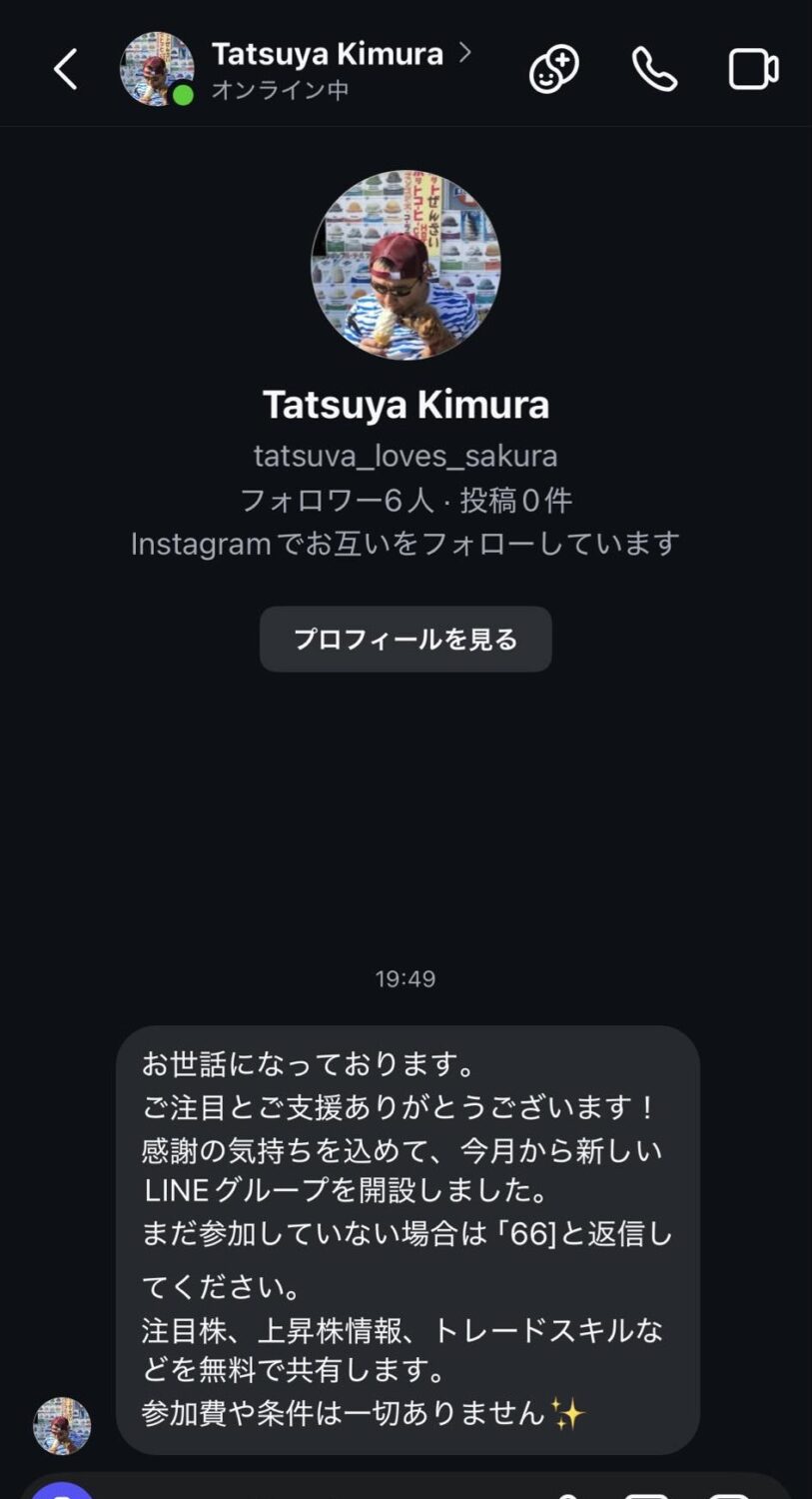Tap the プロフィールを見る button
The height and width of the screenshot is (1499, 812).
pyautogui.click(x=406, y=640)
